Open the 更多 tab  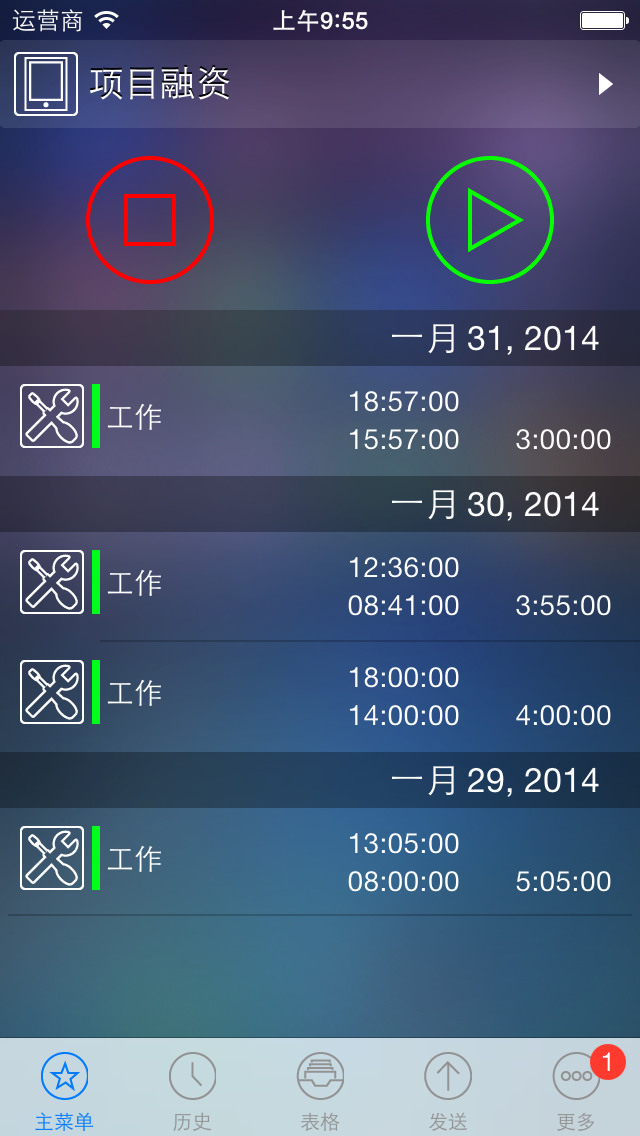[577, 1090]
